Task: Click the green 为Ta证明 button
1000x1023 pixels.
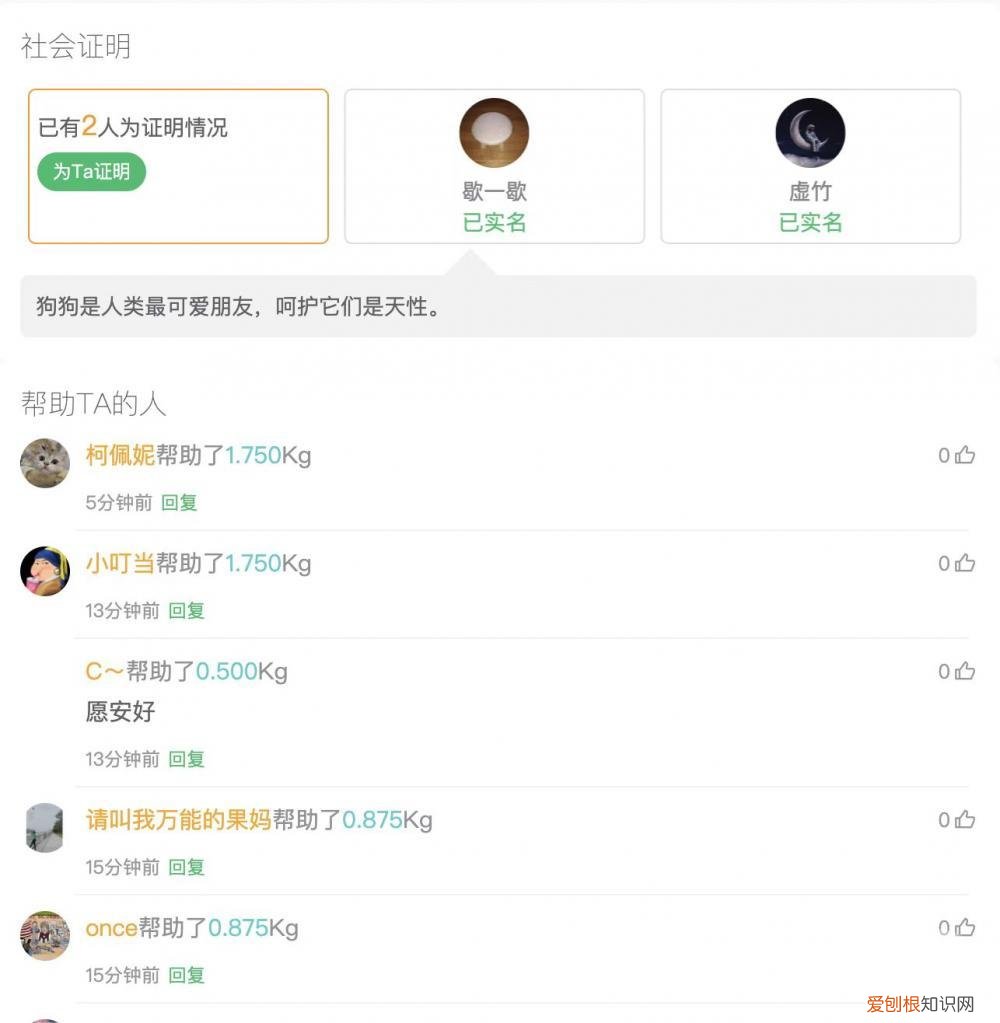Action: (91, 172)
